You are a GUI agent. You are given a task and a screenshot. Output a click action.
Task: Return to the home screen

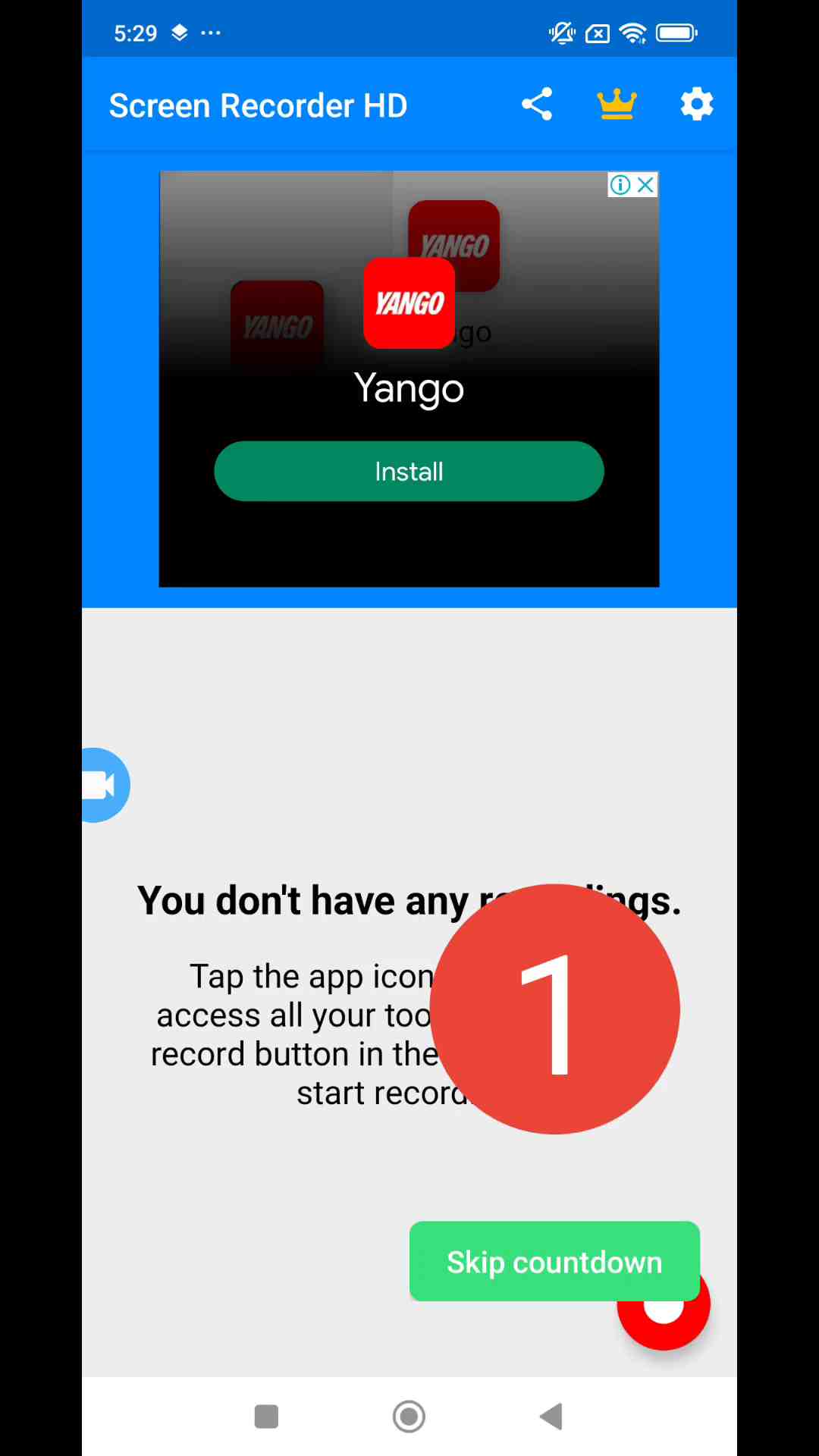point(409,1416)
